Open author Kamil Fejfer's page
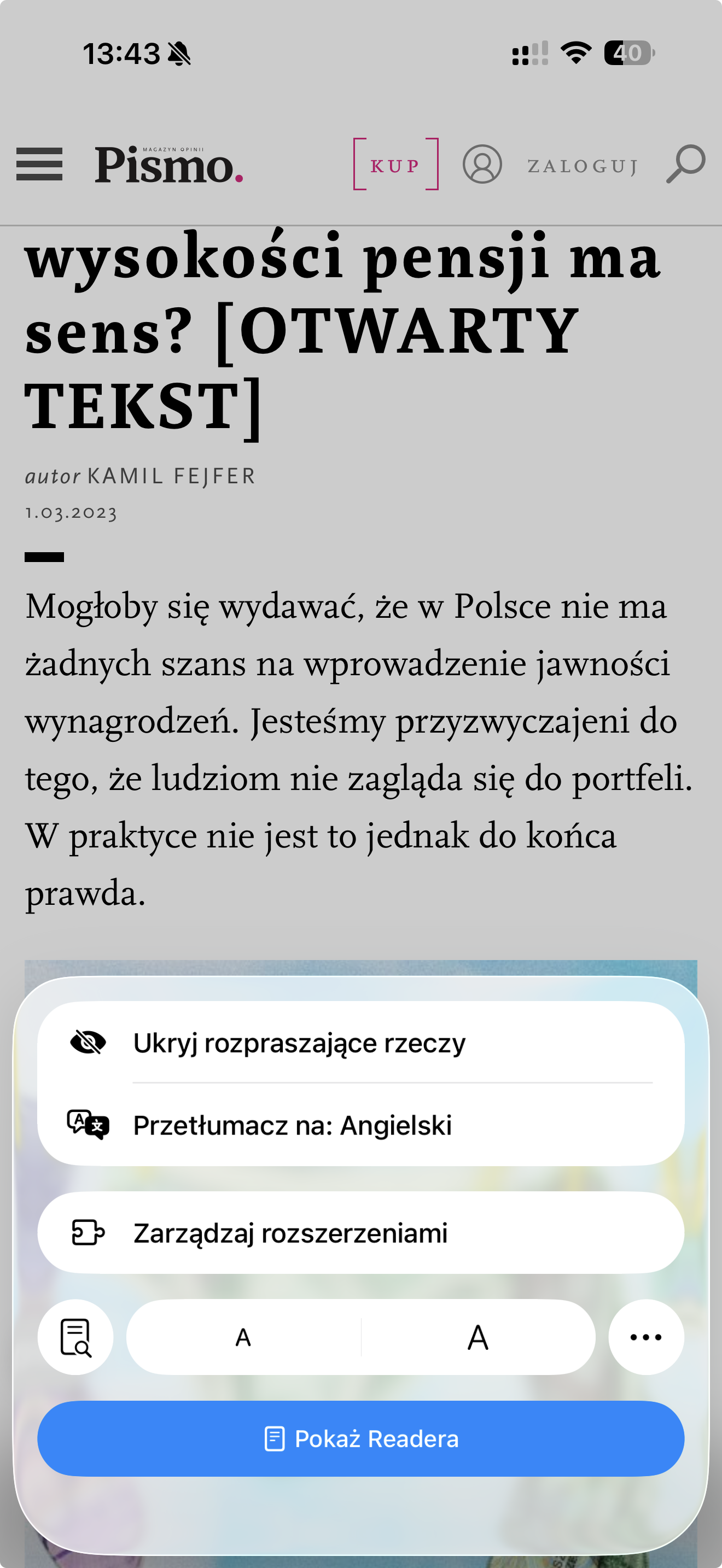 [x=171, y=476]
